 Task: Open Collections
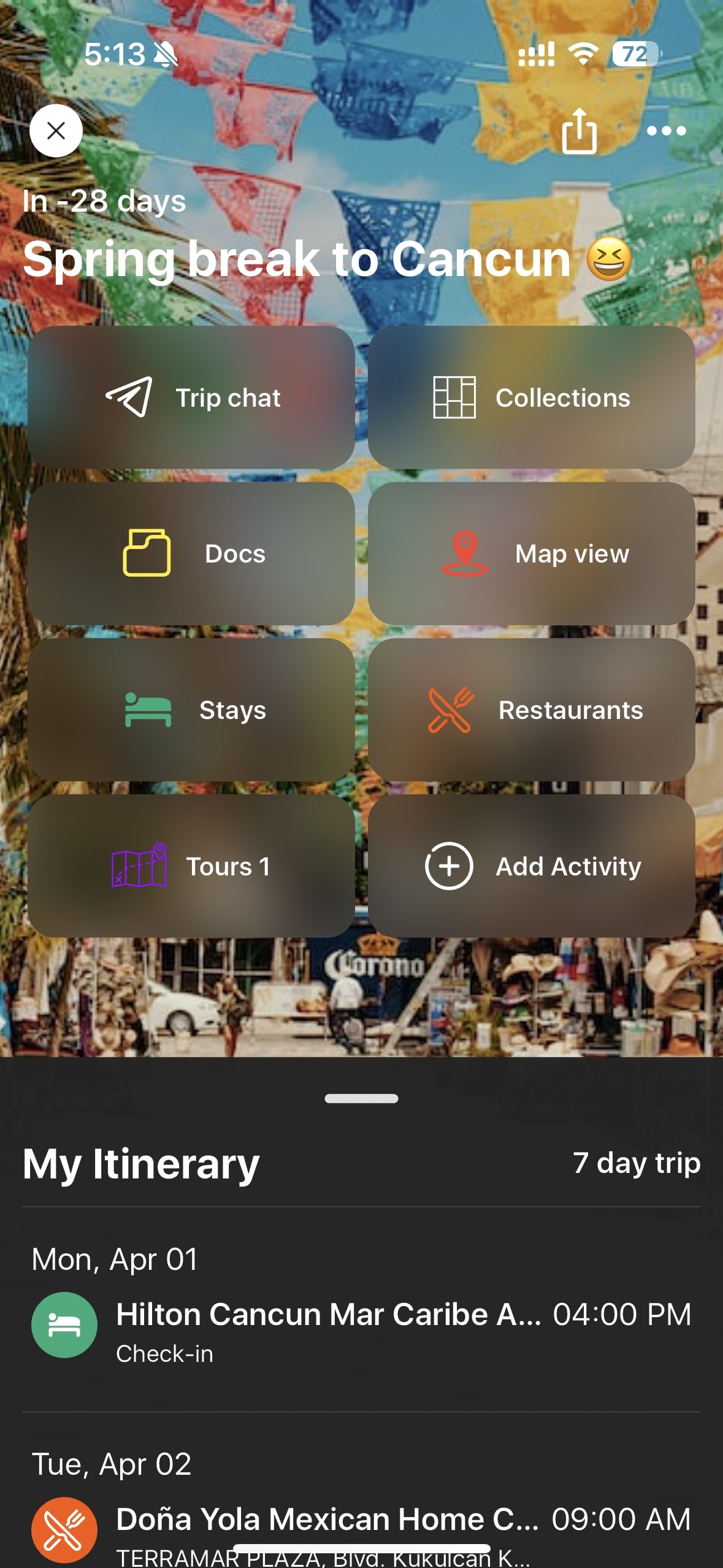(x=531, y=398)
